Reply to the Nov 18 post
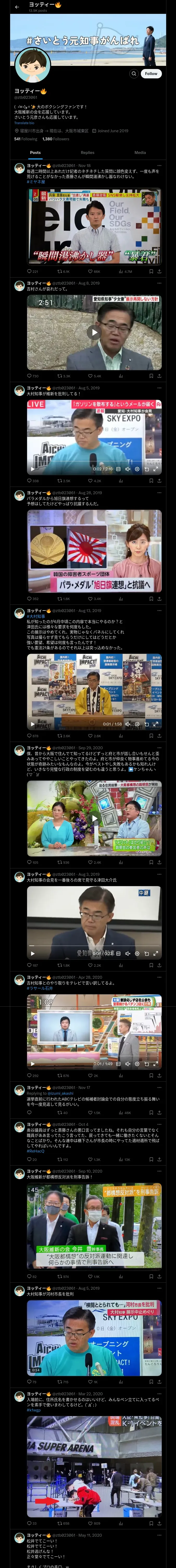176x1568 pixels. (33, 272)
